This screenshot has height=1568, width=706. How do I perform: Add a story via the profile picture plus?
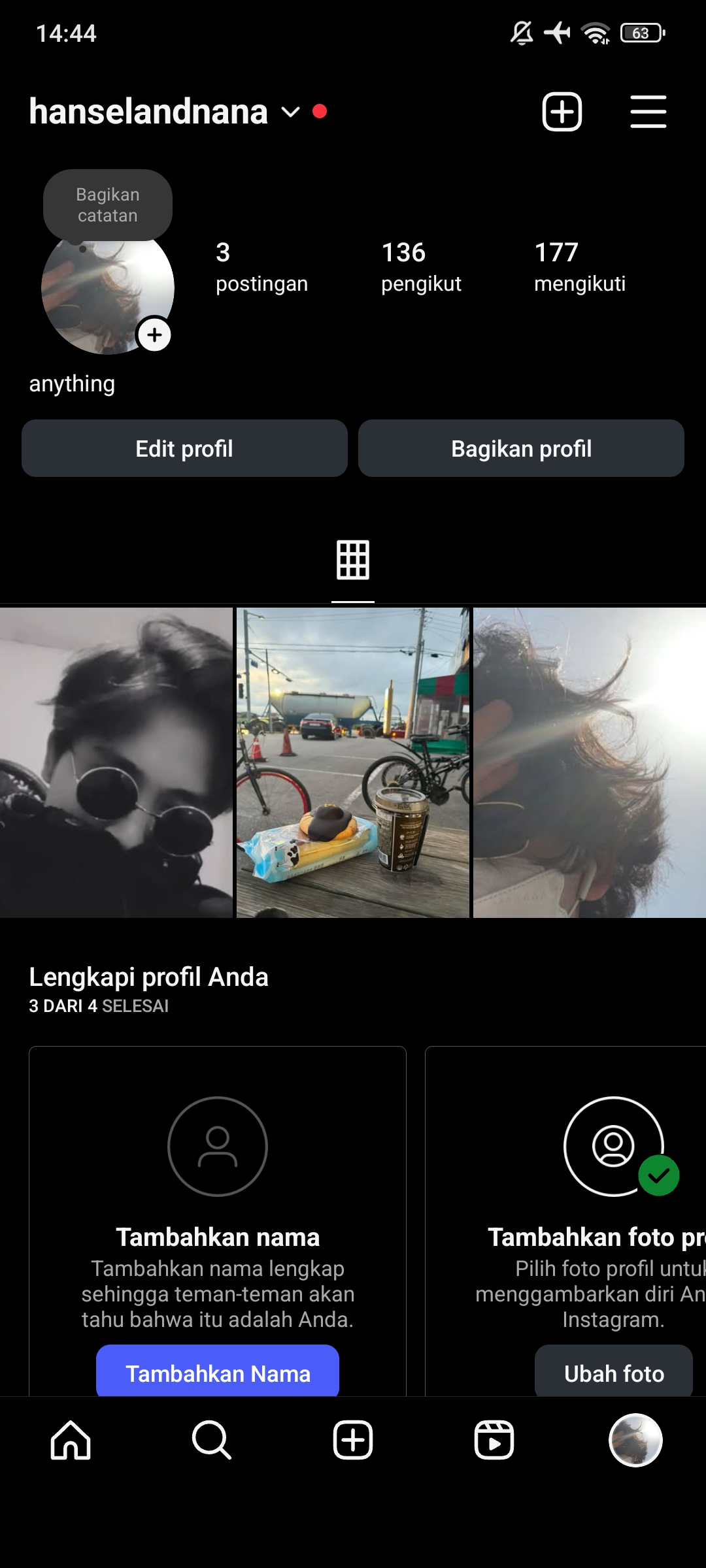tap(154, 335)
